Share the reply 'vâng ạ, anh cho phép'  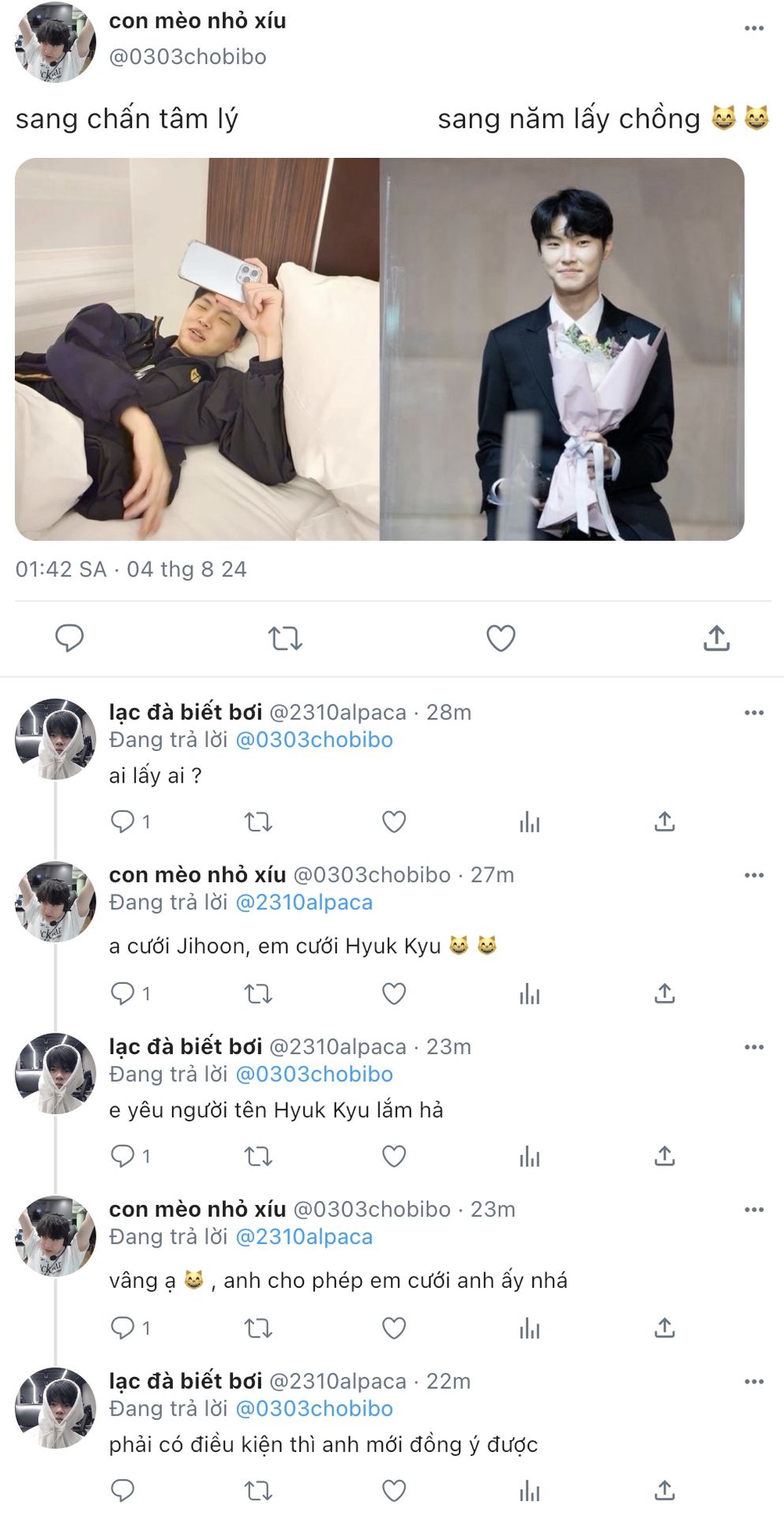tap(665, 1328)
